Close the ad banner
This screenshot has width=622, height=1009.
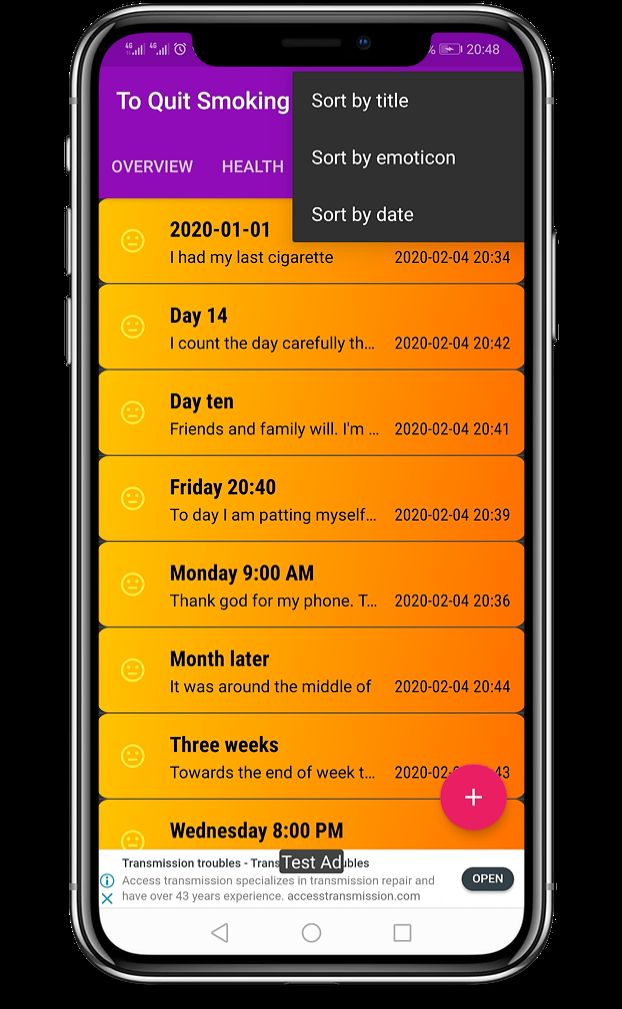[x=107, y=898]
